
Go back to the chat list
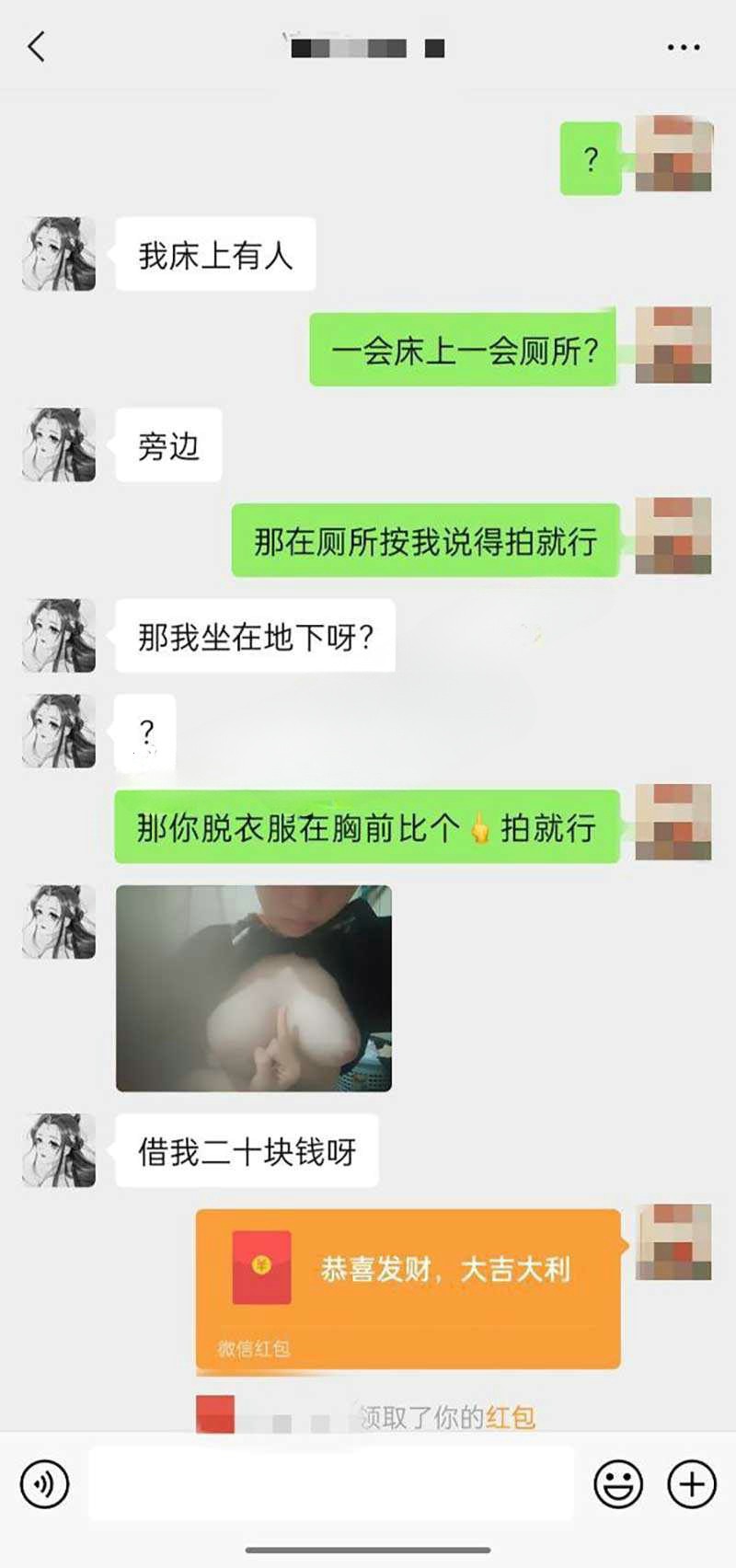(37, 46)
